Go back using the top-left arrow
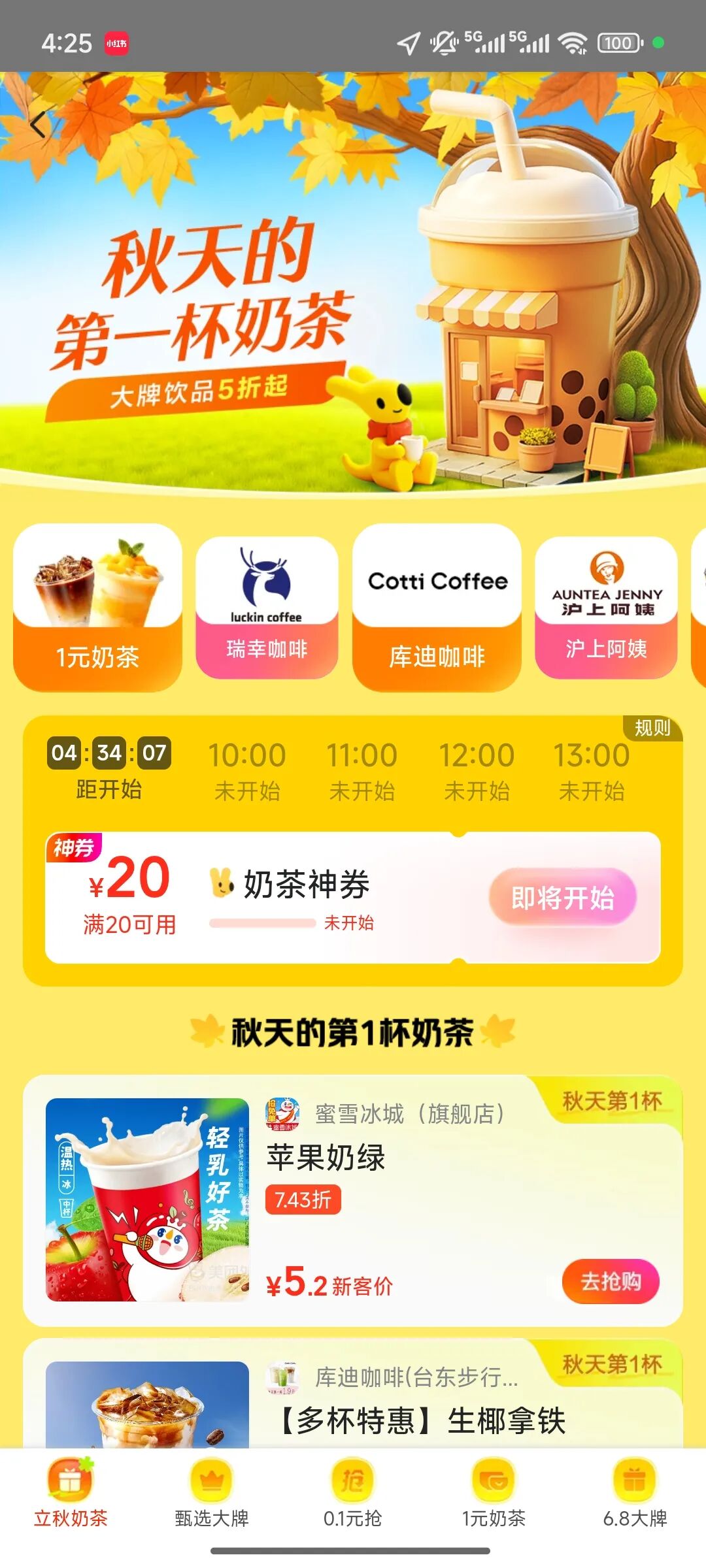Image resolution: width=706 pixels, height=1568 pixels. click(38, 125)
